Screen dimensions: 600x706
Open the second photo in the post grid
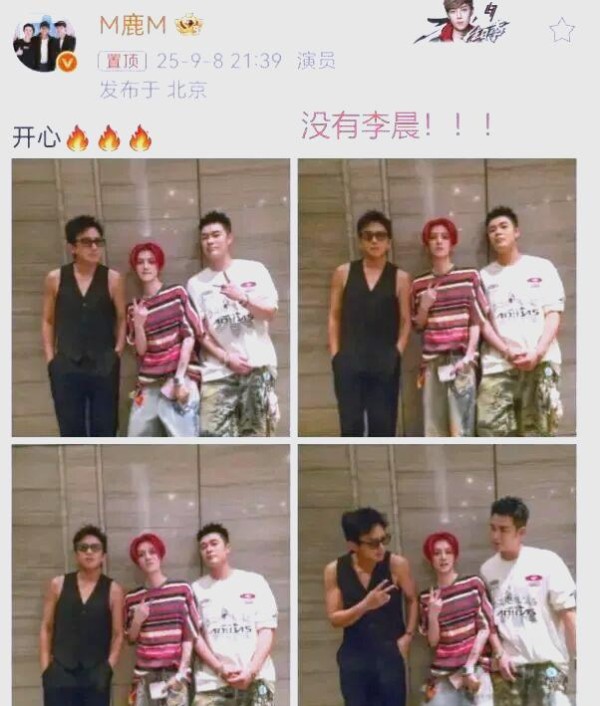(437, 297)
